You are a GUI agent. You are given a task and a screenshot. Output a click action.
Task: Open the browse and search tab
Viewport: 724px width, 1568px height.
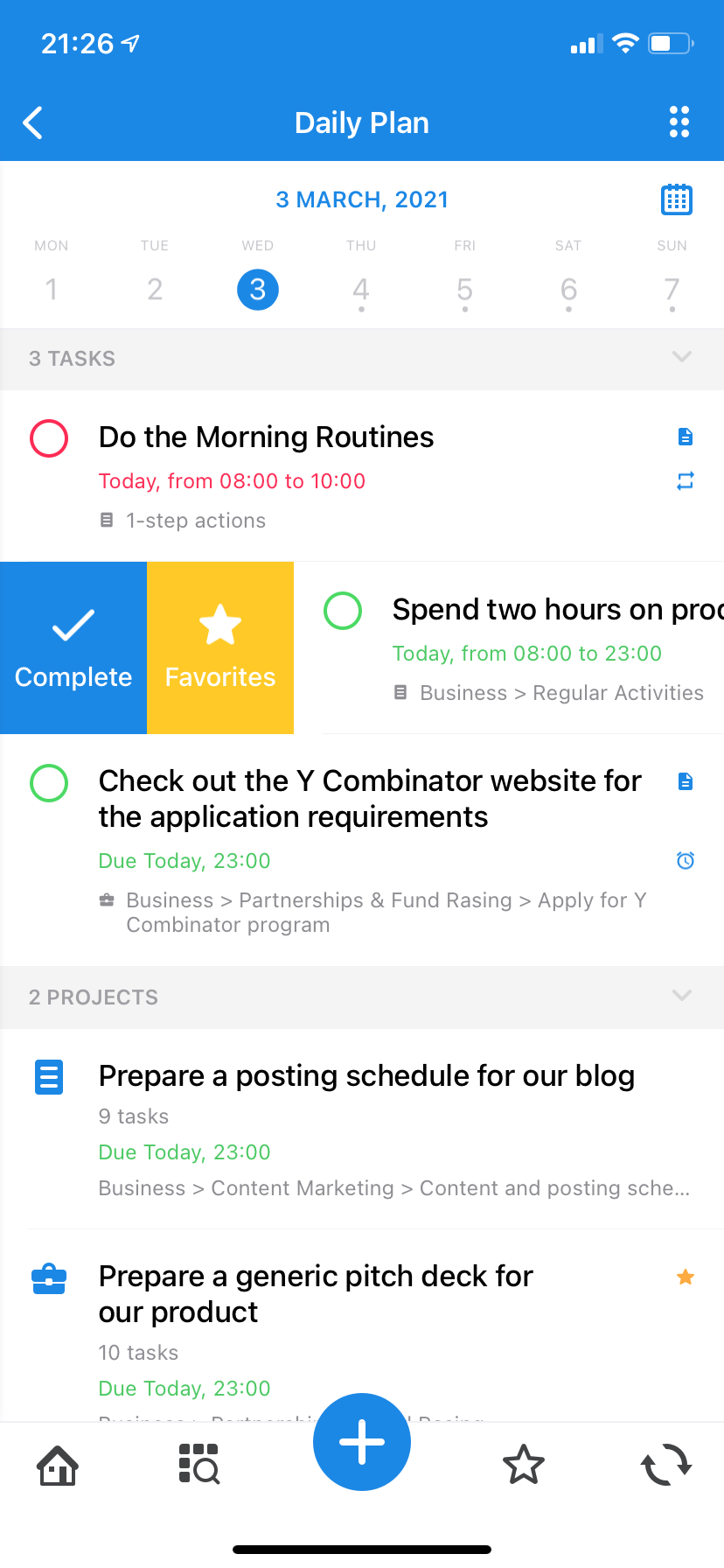pyautogui.click(x=199, y=1464)
